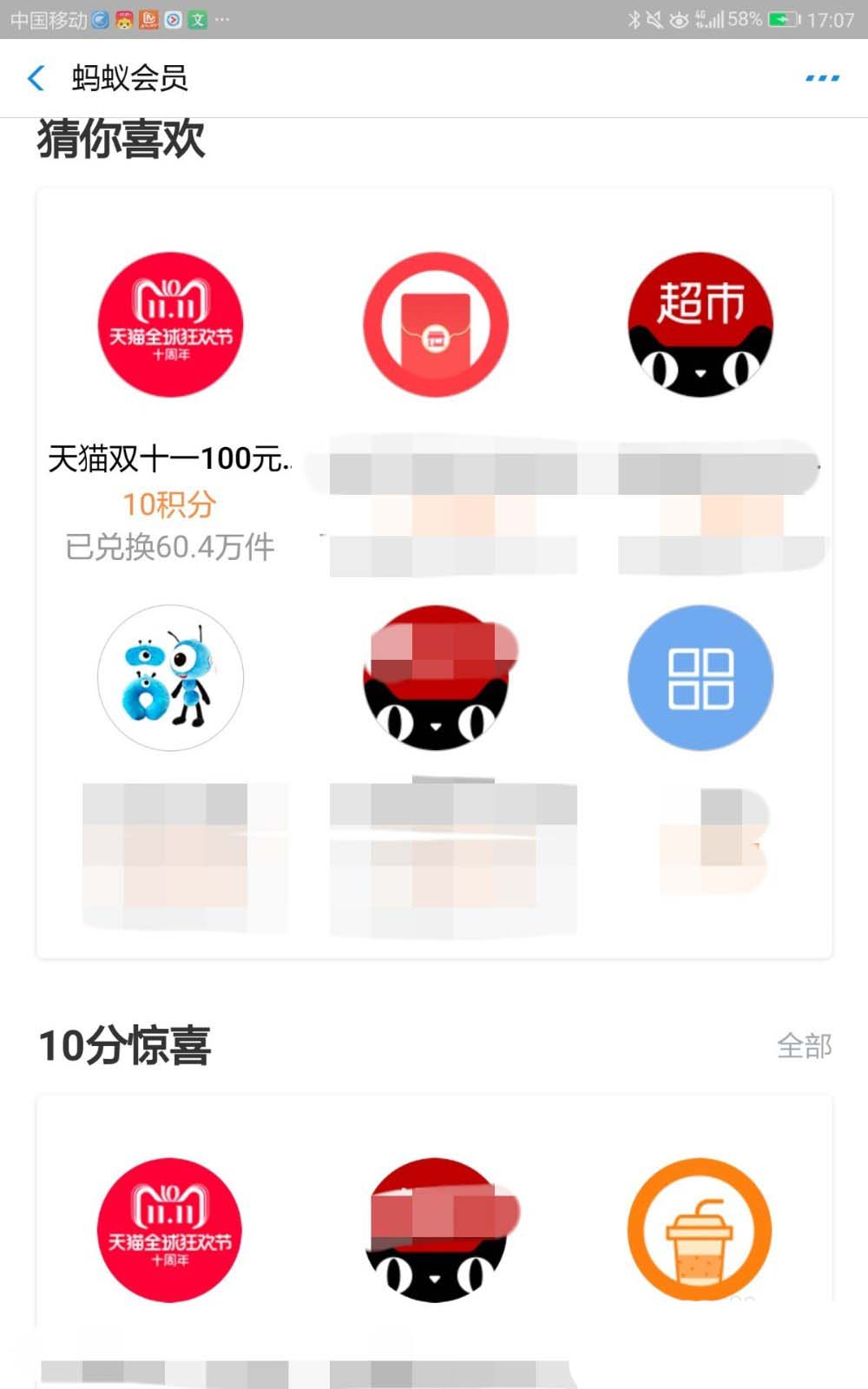The width and height of the screenshot is (868, 1389).
Task: Select the red envelope offer in 猜你喜欢
Action: tap(435, 326)
